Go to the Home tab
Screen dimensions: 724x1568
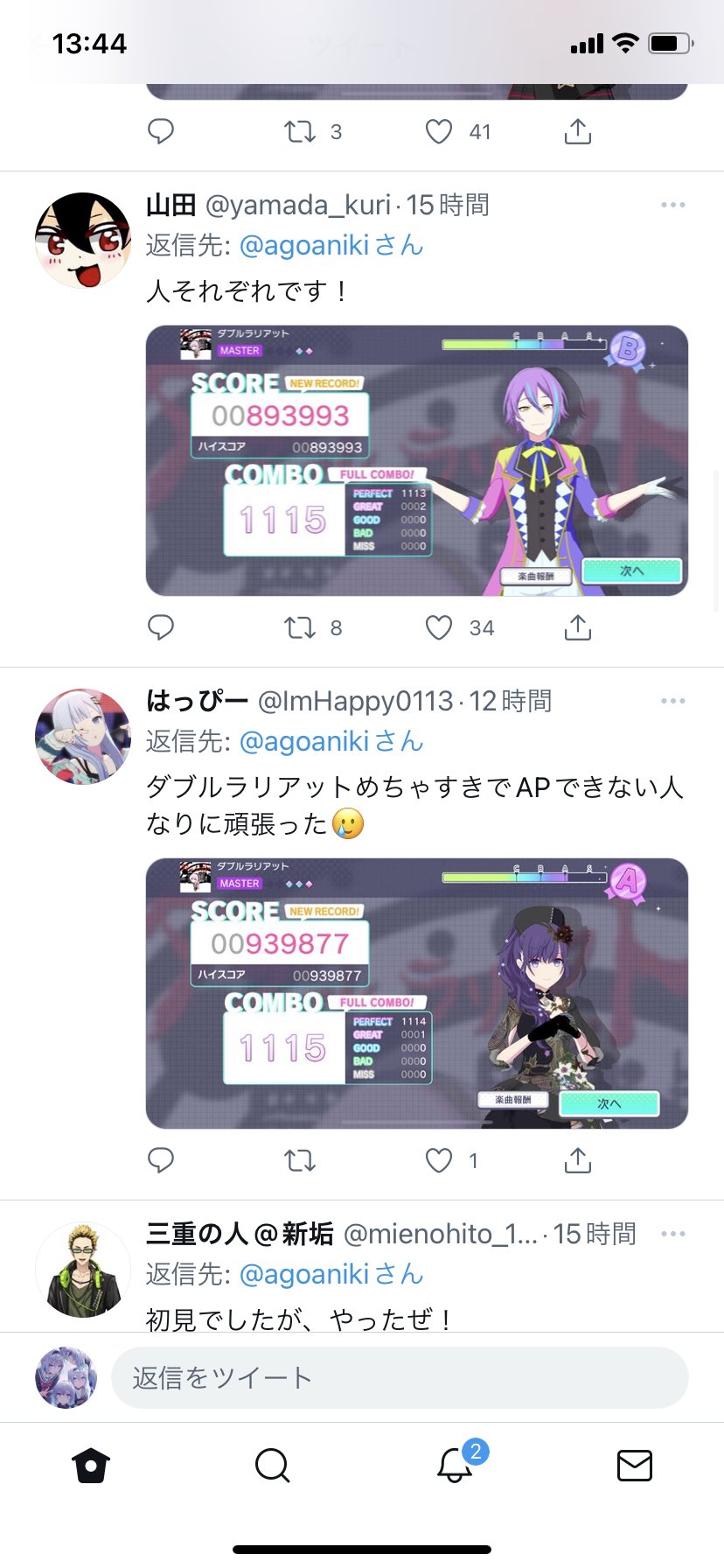(x=91, y=1465)
